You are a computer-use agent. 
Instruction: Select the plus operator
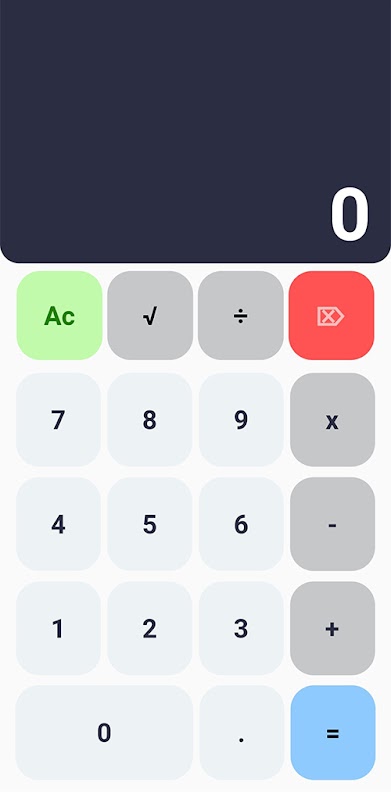tap(332, 628)
